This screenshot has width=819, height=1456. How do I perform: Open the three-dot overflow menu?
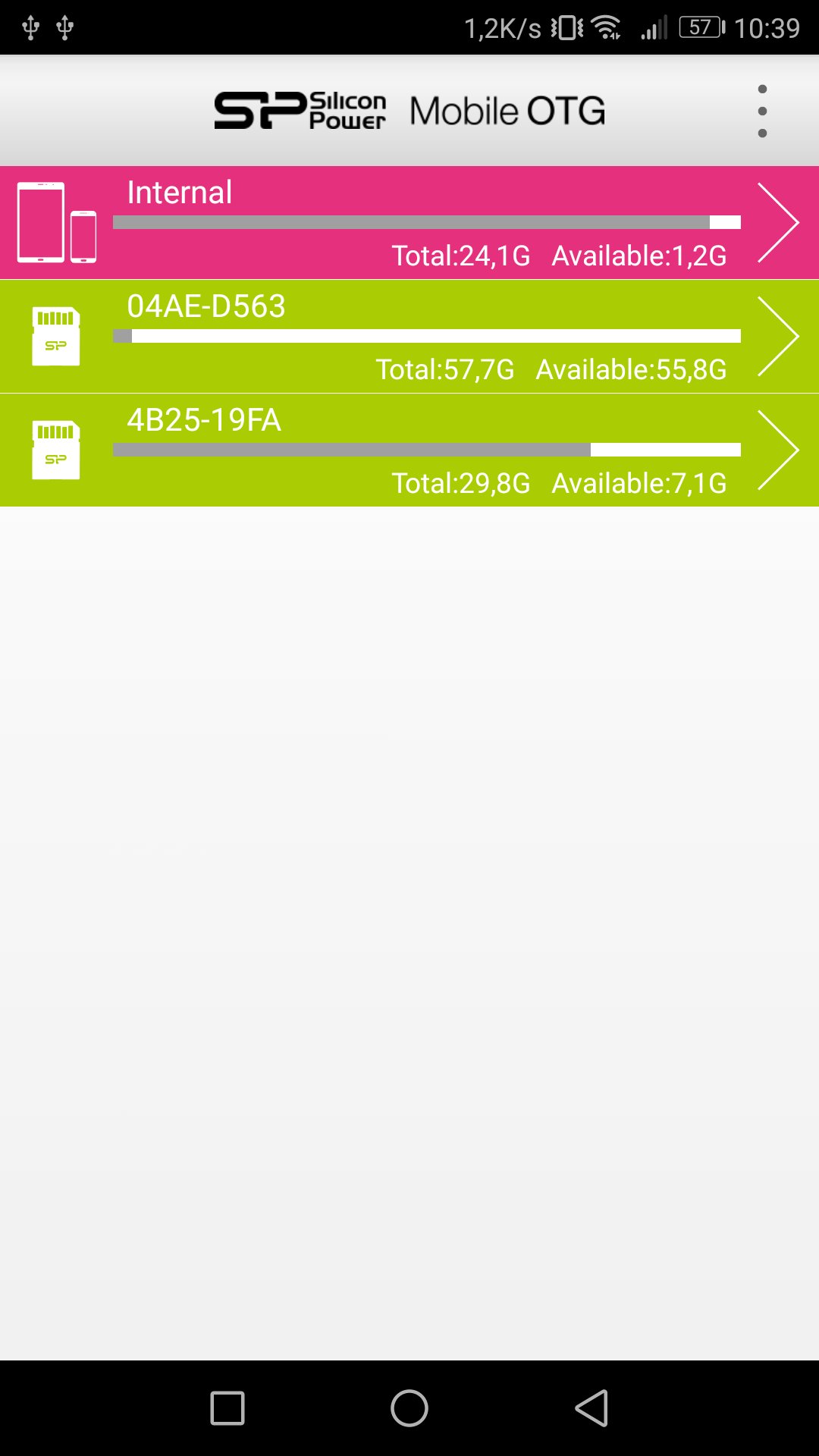(x=762, y=111)
